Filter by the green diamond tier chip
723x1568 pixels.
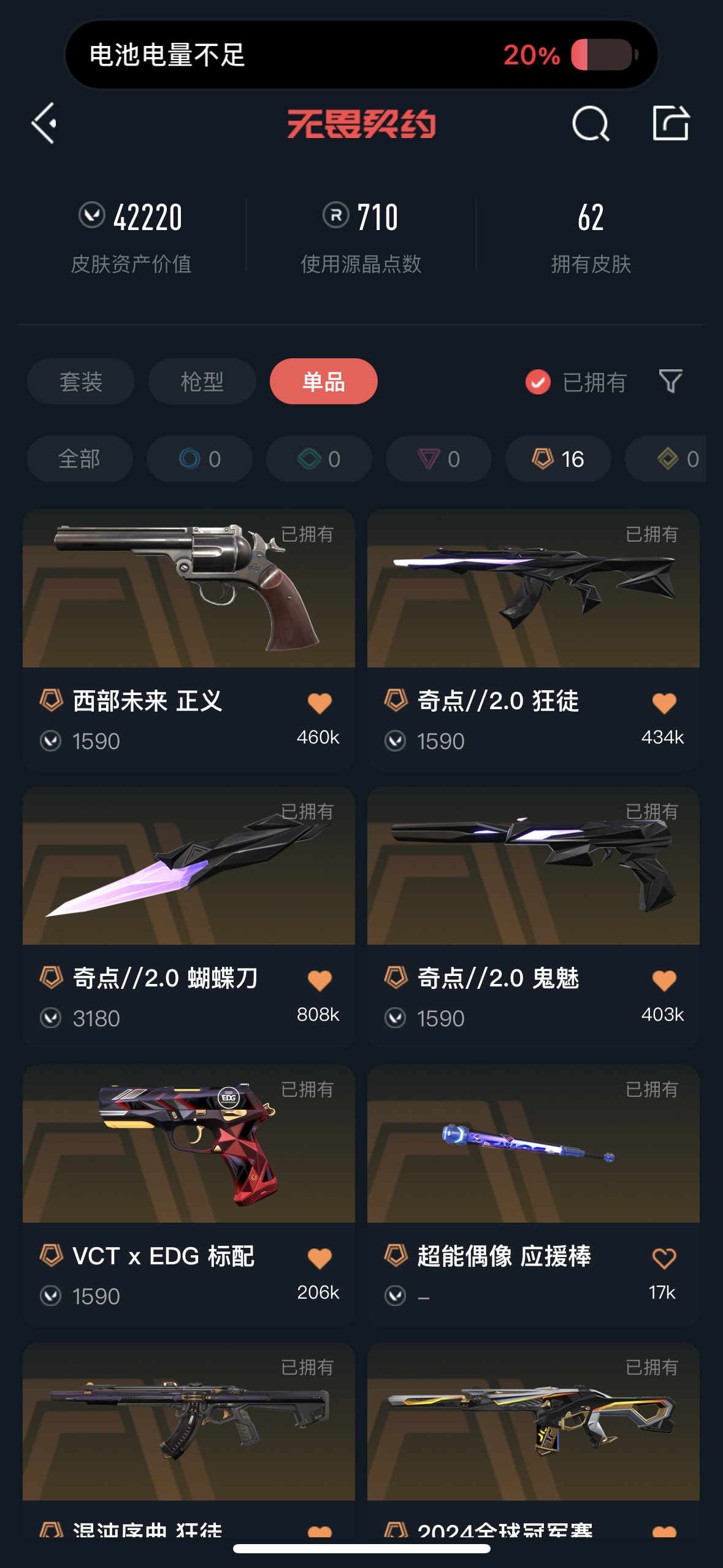click(318, 459)
